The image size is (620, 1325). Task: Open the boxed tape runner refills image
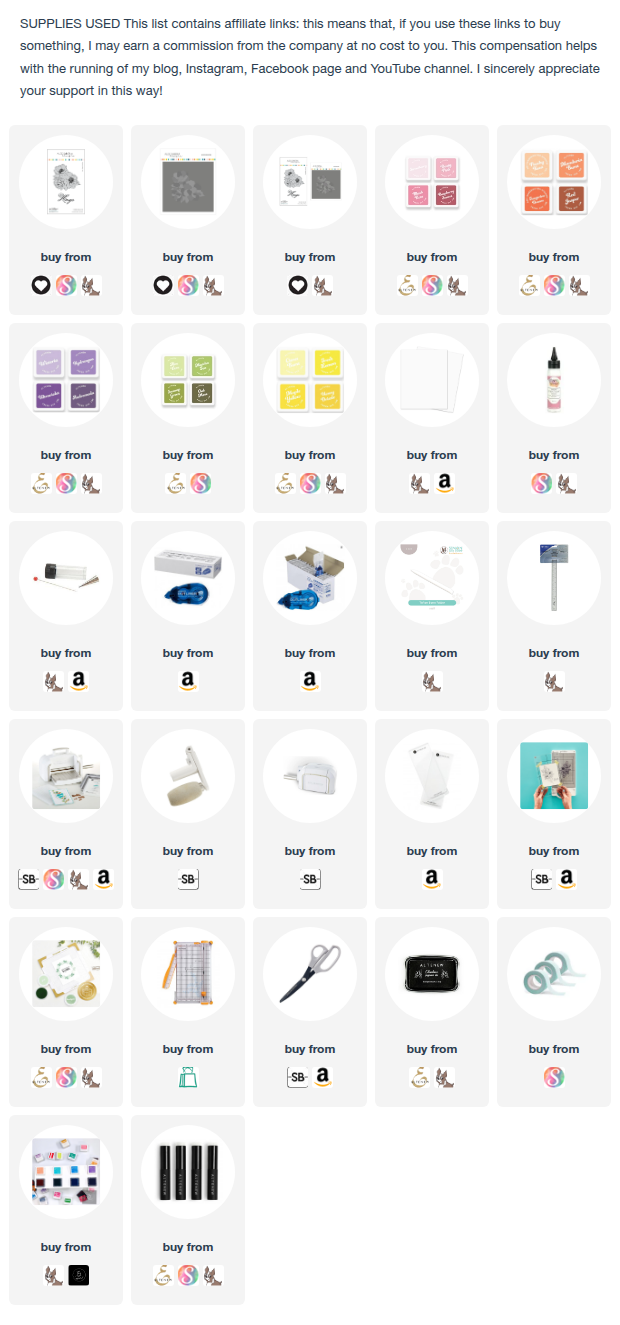pos(309,576)
